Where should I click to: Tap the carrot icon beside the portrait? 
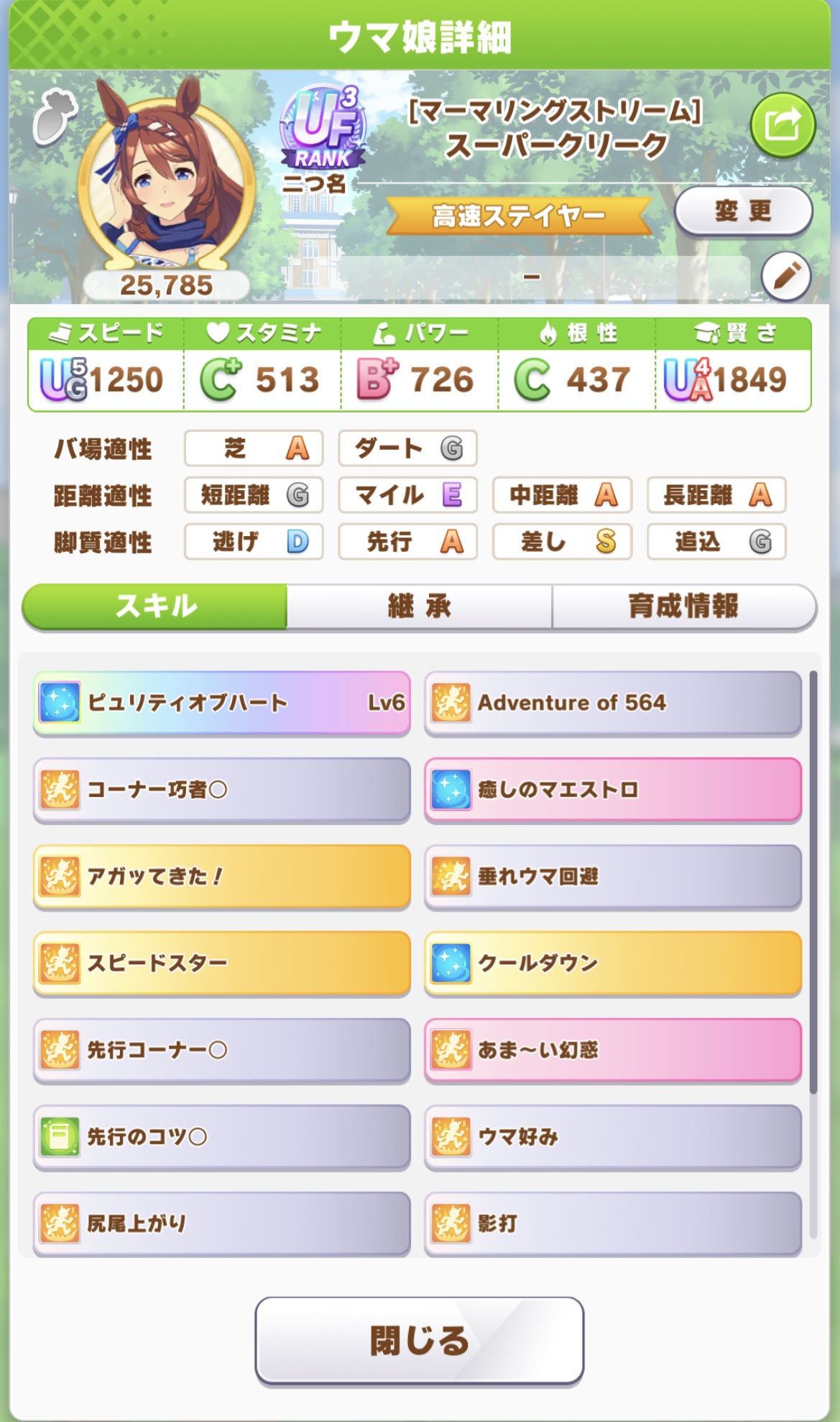coord(54,118)
